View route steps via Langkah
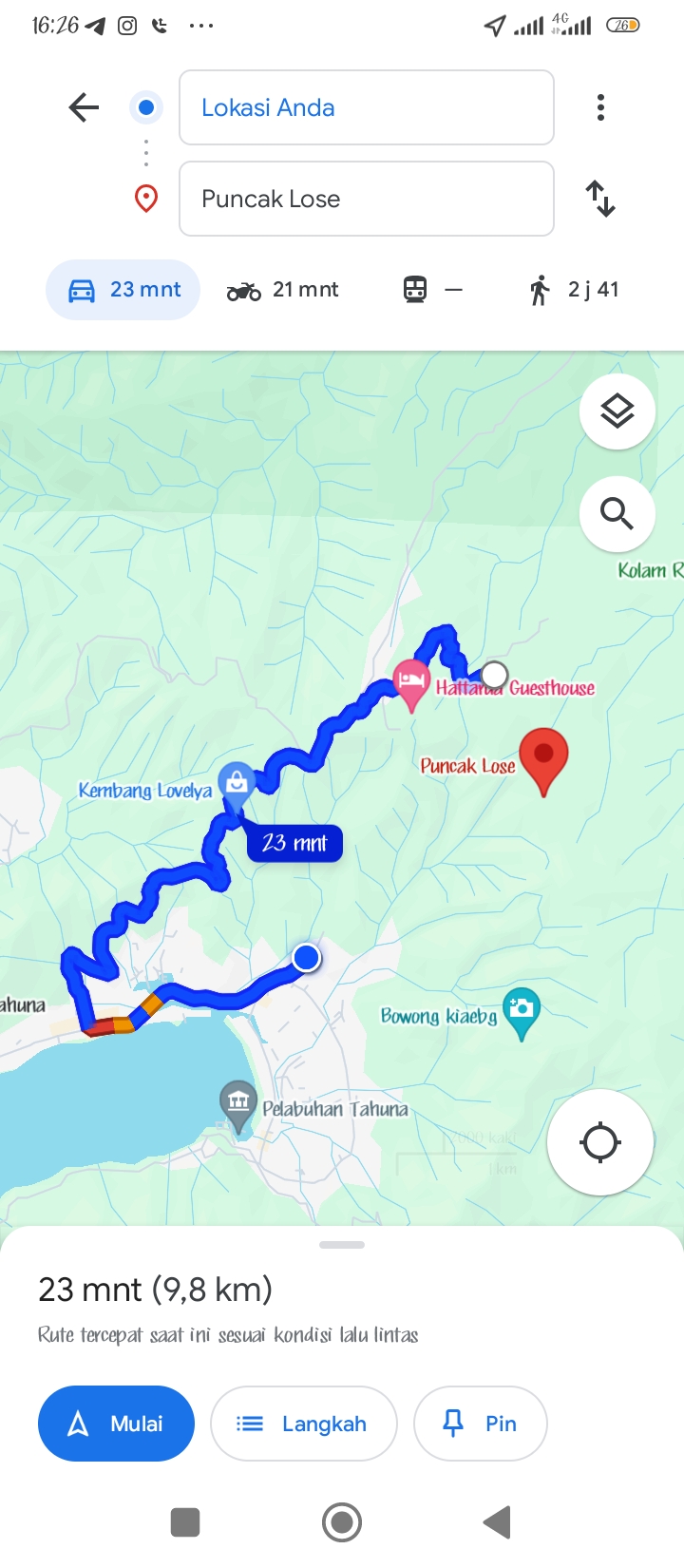The image size is (684, 1568). [303, 1424]
